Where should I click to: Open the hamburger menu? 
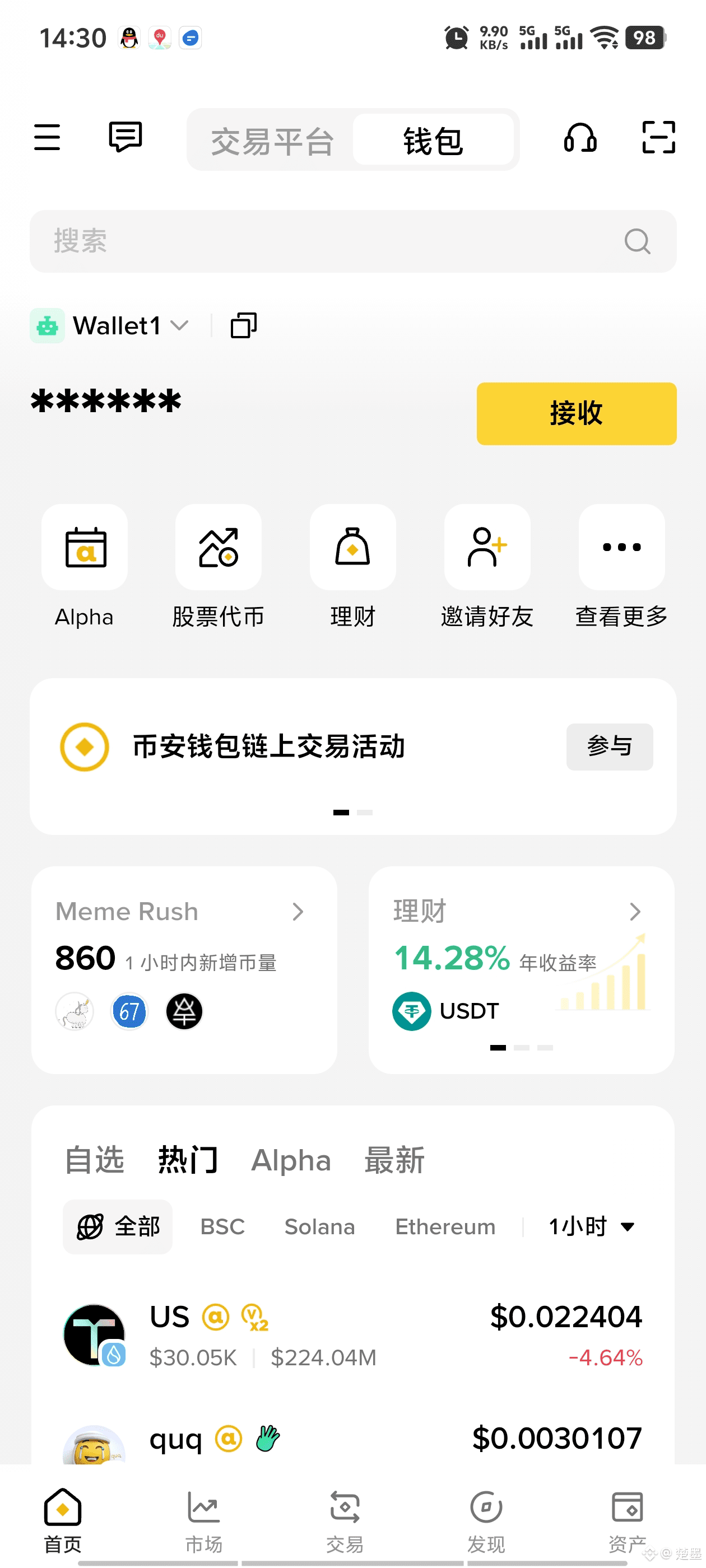pos(47,138)
